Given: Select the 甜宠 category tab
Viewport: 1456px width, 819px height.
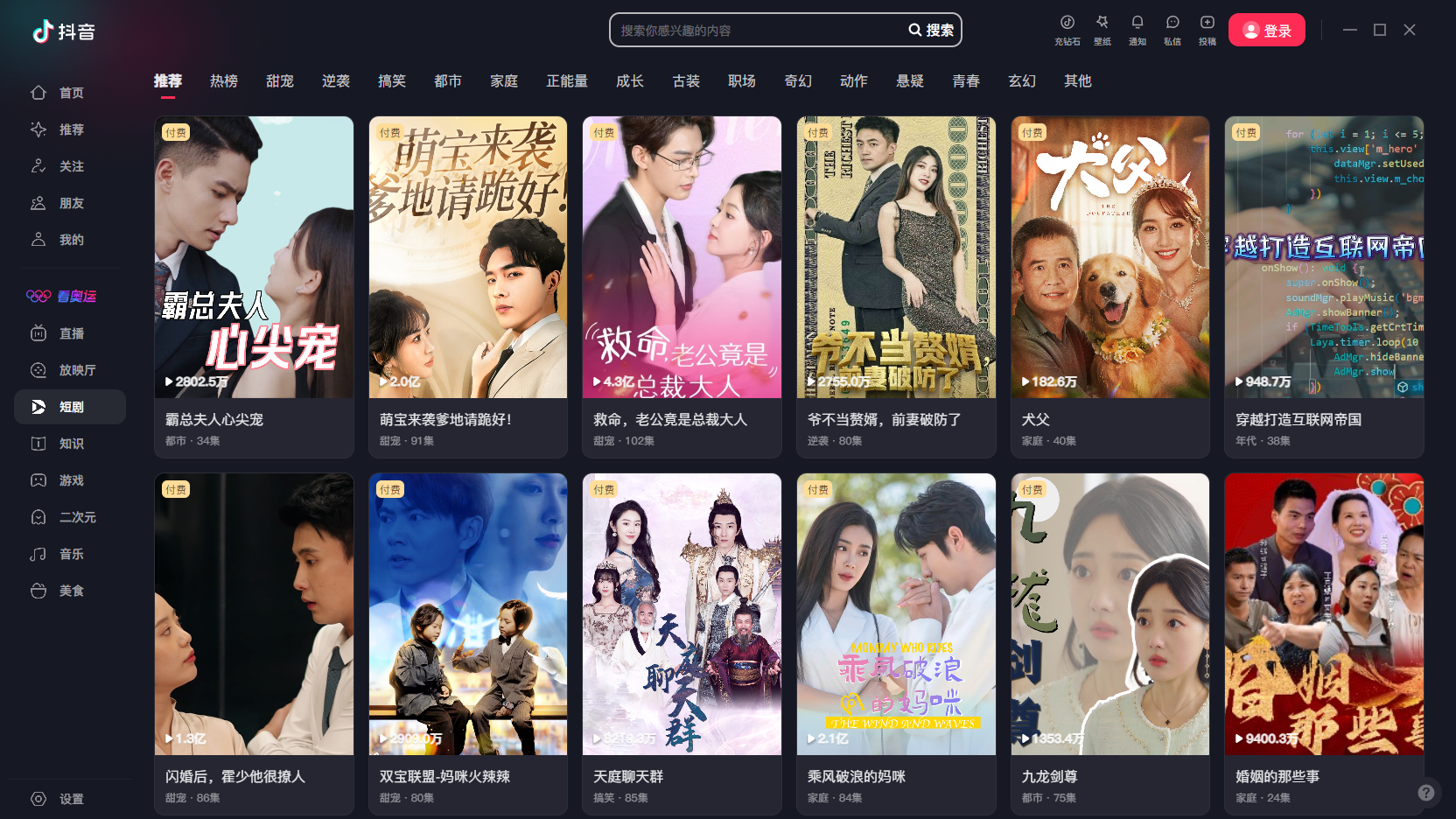Looking at the screenshot, I should 280,81.
